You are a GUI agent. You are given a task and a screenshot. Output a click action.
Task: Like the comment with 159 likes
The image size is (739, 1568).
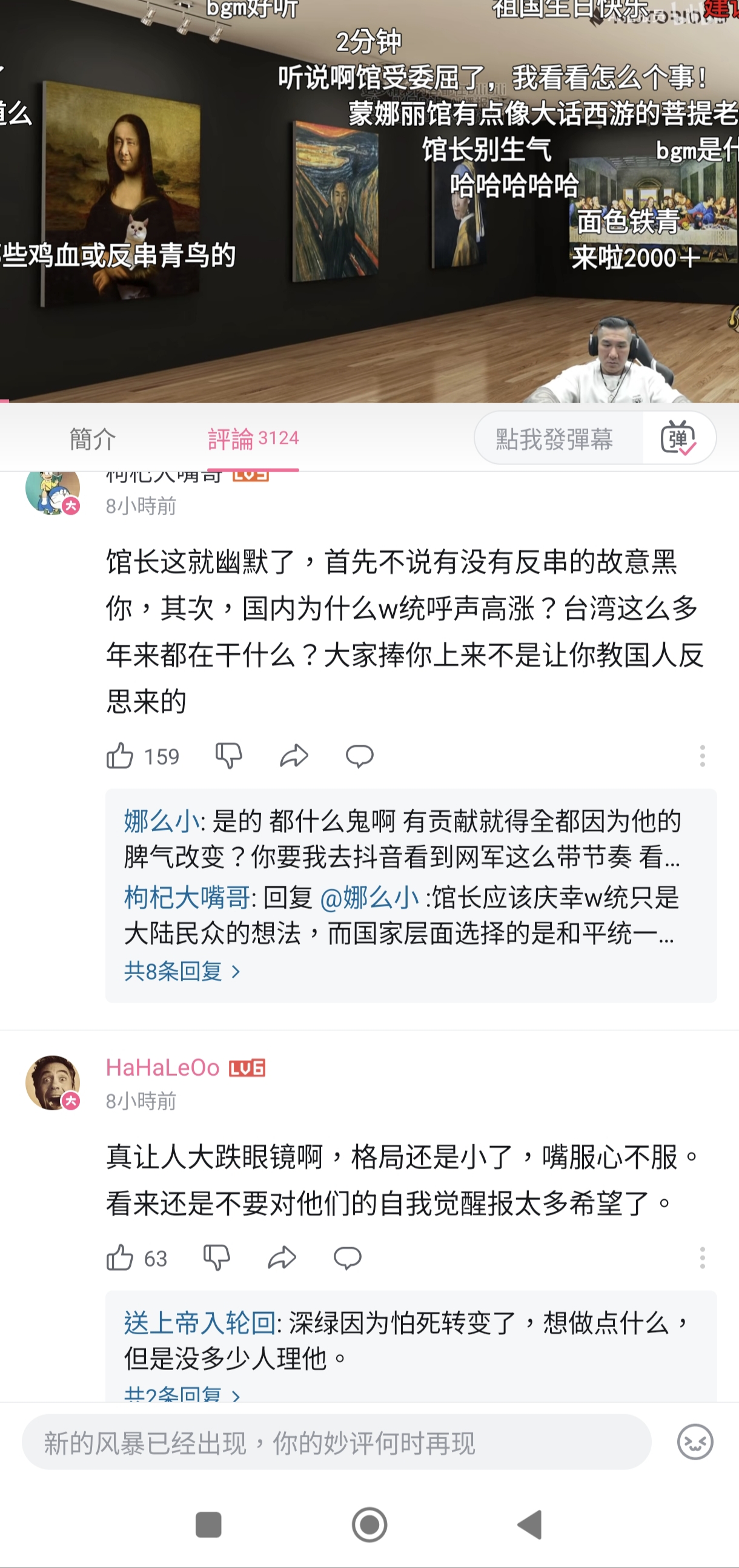pyautogui.click(x=120, y=756)
